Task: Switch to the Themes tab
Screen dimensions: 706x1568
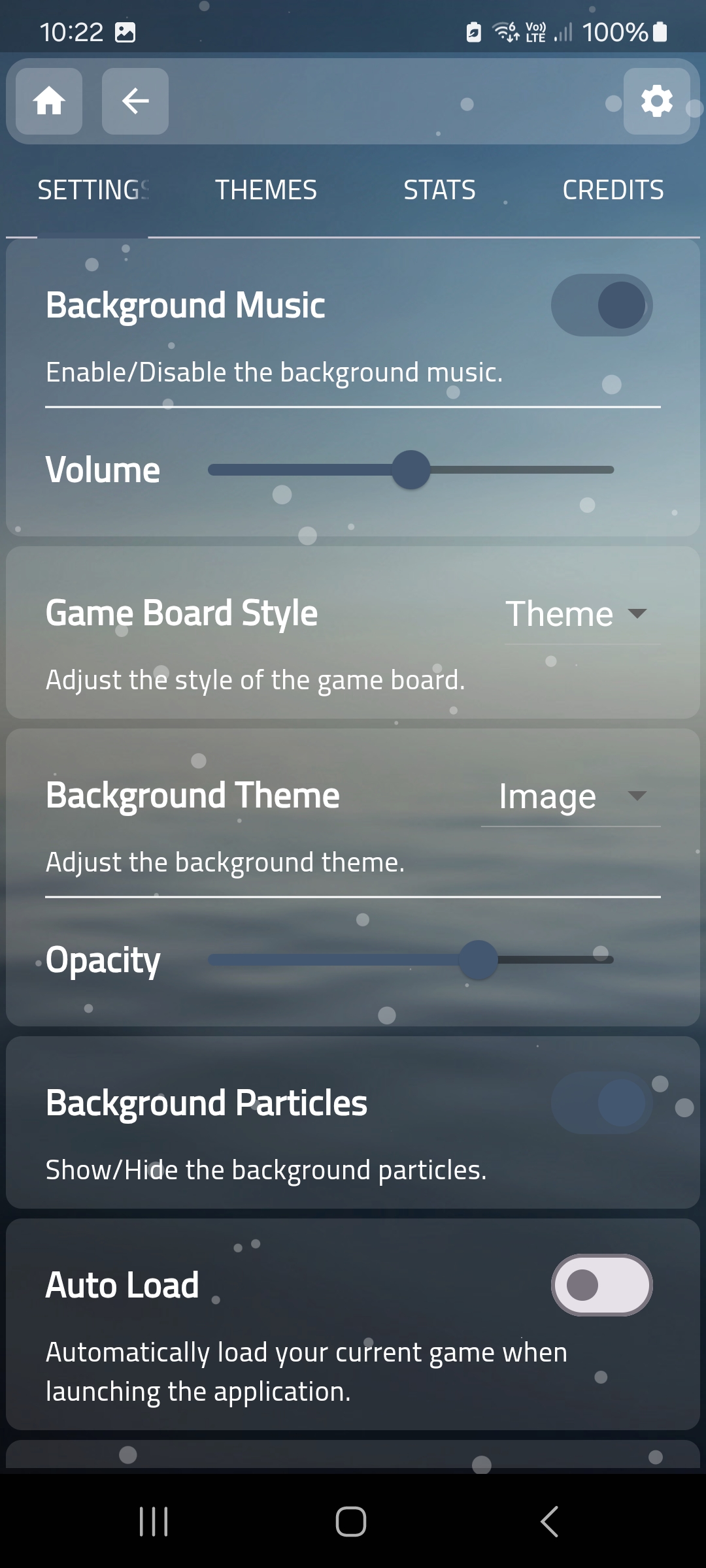Action: pos(266,190)
